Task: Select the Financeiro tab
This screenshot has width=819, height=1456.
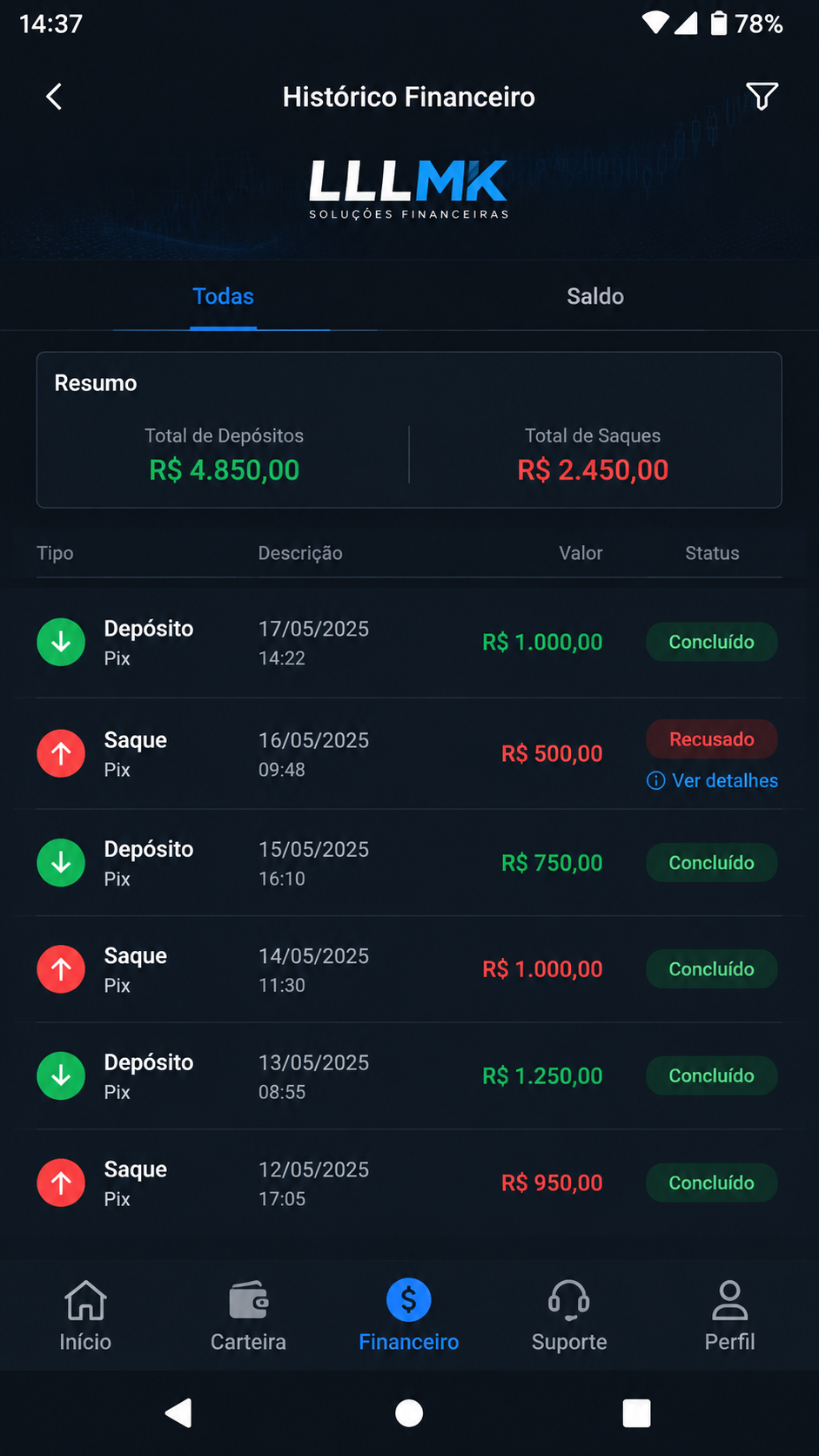Action: click(x=409, y=1316)
